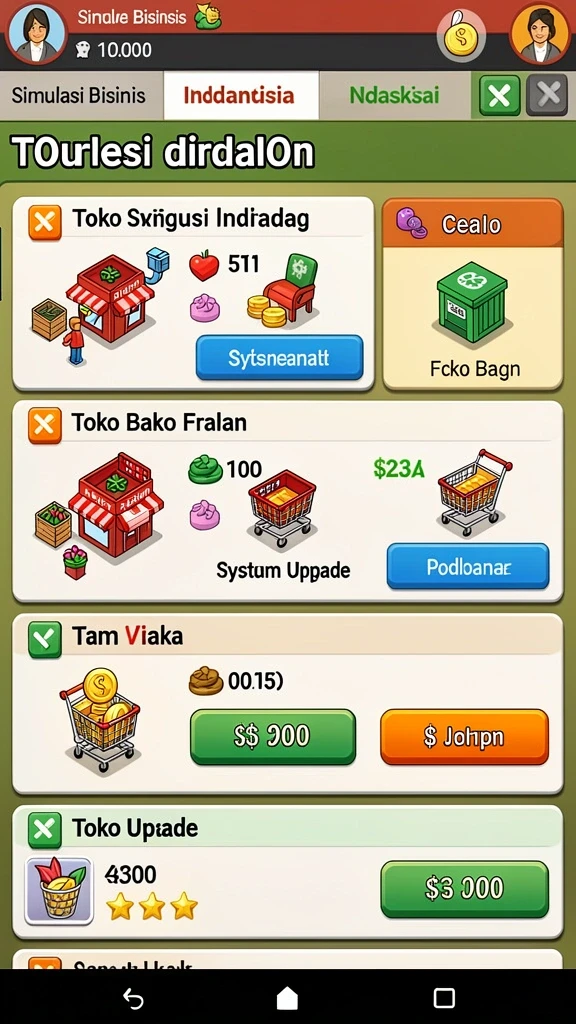Tap the blue Sytsneanatt button
Screen dimensions: 576x1024
[280, 358]
